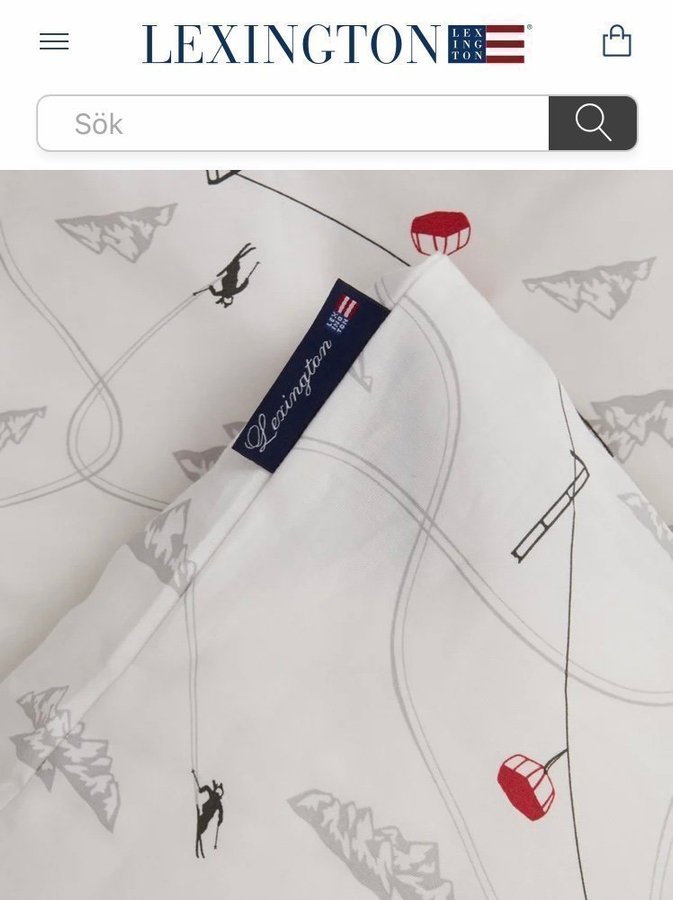The height and width of the screenshot is (900, 673).
Task: Open the ski-print bedding product image
Action: click(x=336, y=535)
